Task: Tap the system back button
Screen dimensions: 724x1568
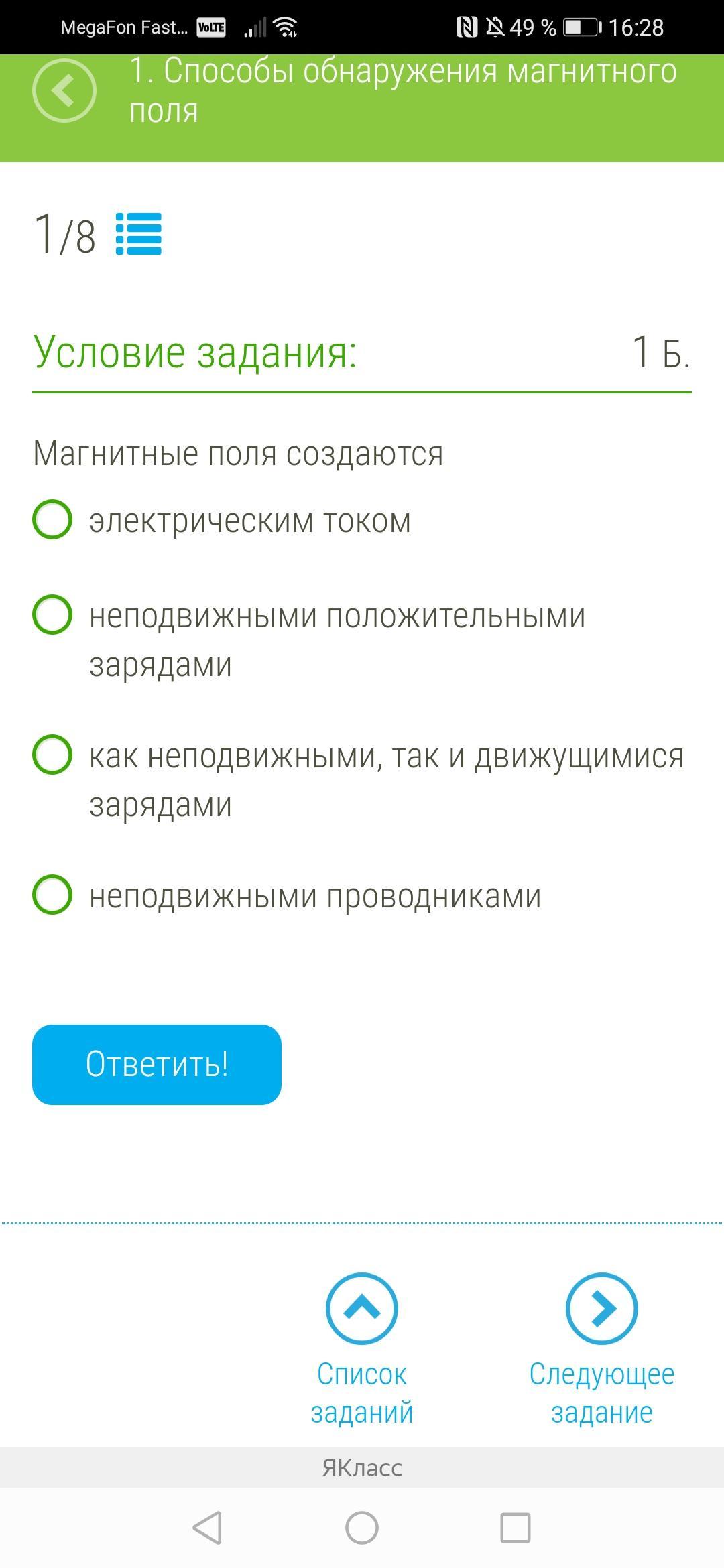Action: [207, 1528]
